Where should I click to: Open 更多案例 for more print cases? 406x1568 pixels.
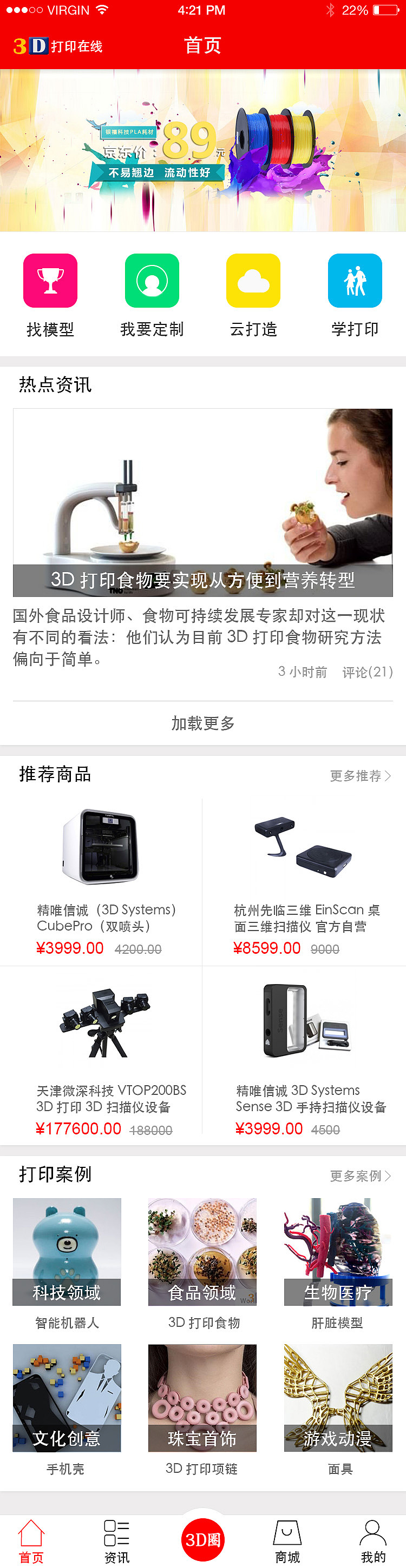click(359, 1176)
